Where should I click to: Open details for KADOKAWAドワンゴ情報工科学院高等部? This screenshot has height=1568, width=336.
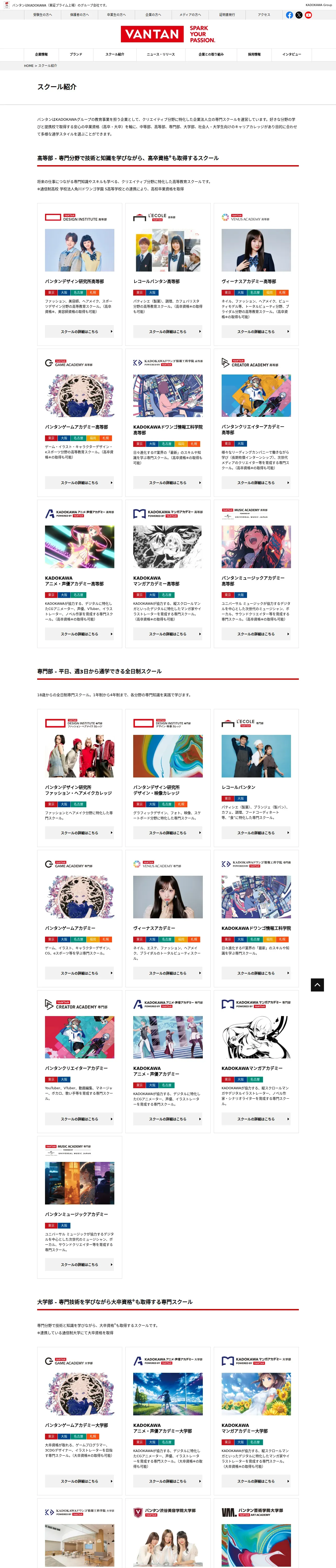tap(168, 483)
